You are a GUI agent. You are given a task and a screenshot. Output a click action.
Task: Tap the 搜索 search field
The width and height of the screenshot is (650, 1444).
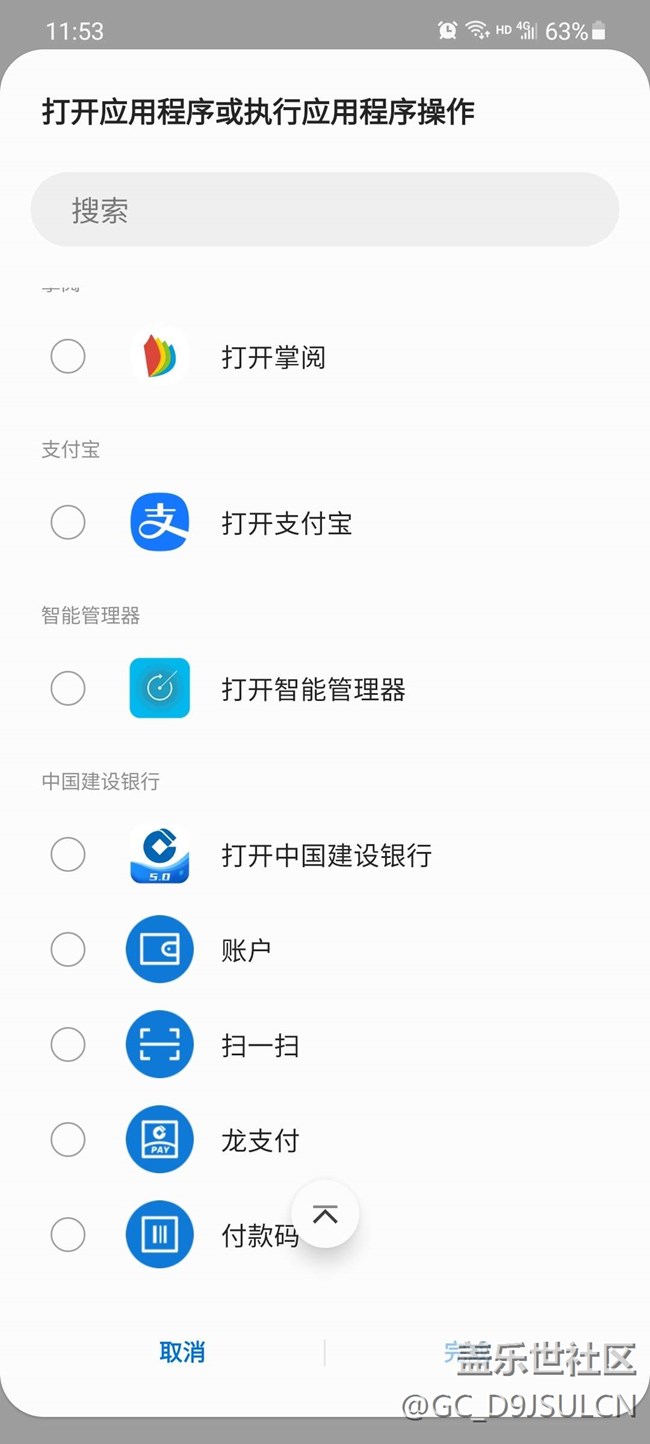click(325, 210)
